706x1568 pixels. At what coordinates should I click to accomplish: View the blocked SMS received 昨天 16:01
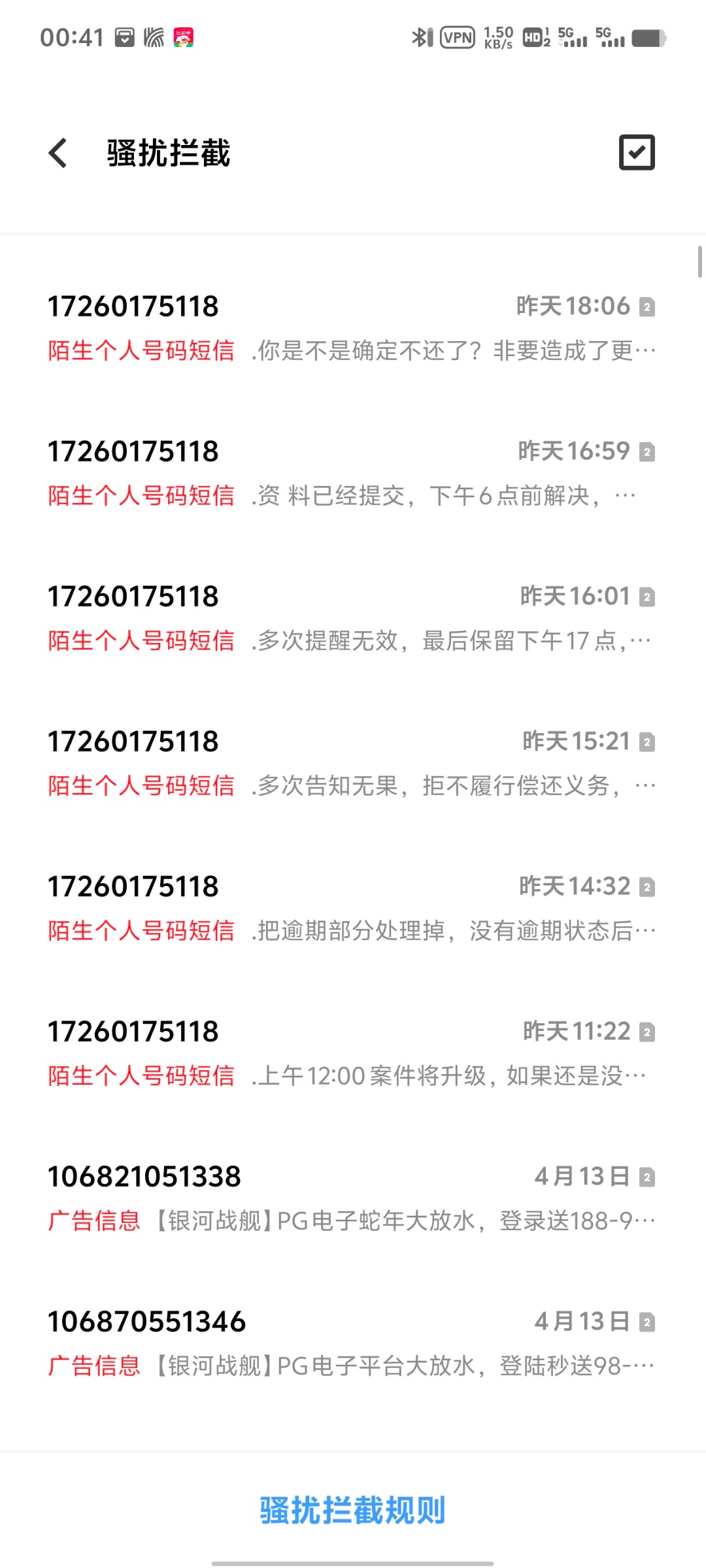click(x=352, y=618)
